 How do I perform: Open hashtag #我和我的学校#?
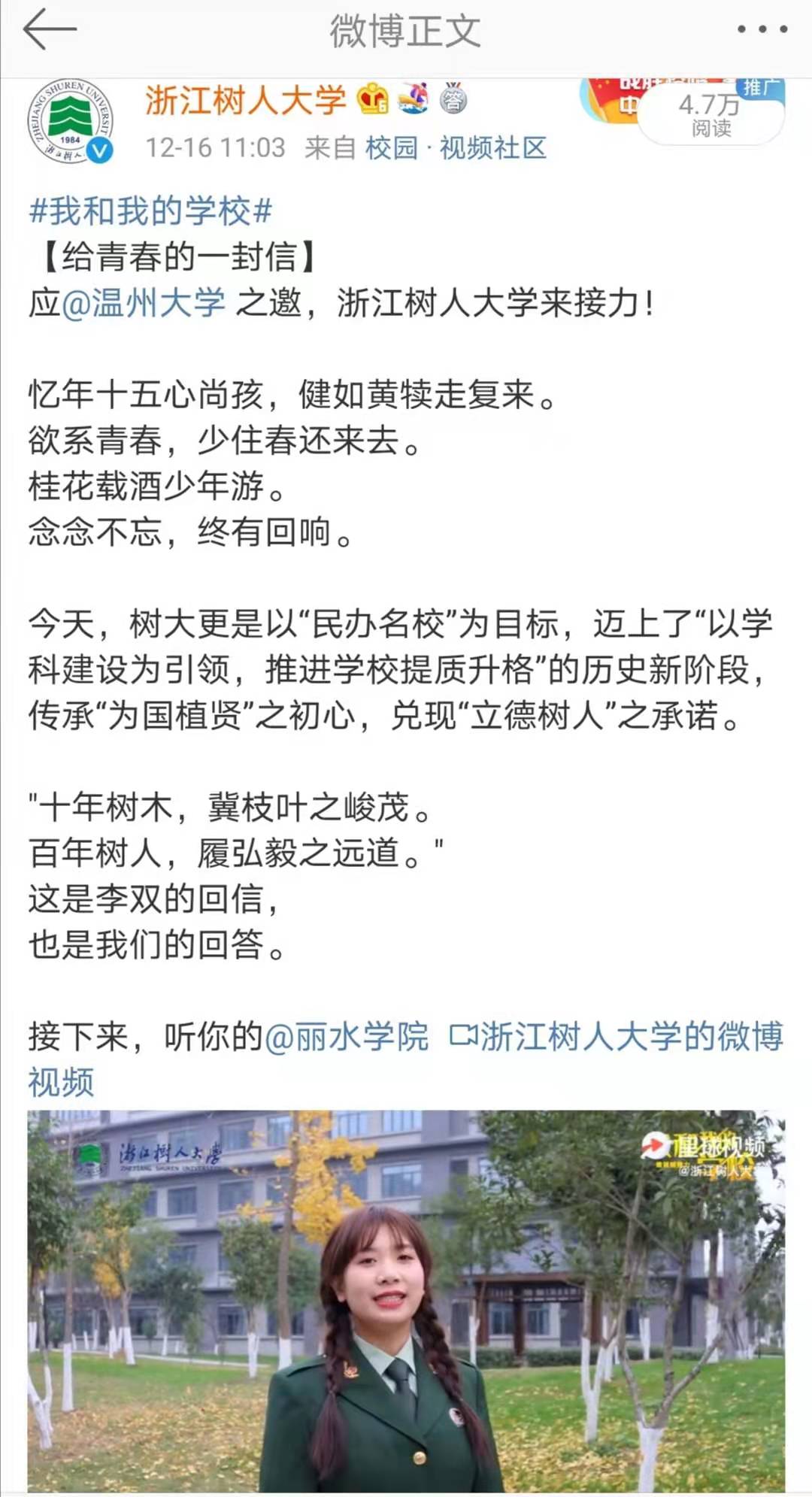[150, 211]
